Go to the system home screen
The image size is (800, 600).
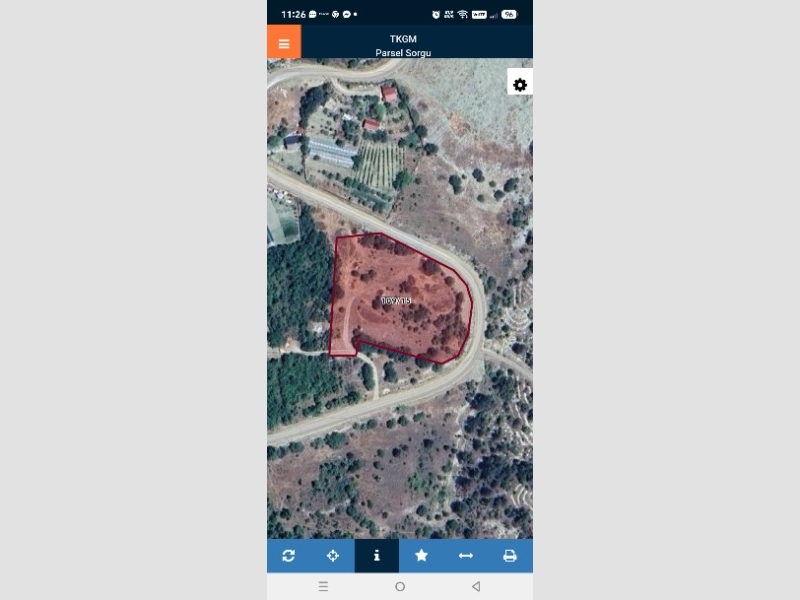click(x=400, y=586)
